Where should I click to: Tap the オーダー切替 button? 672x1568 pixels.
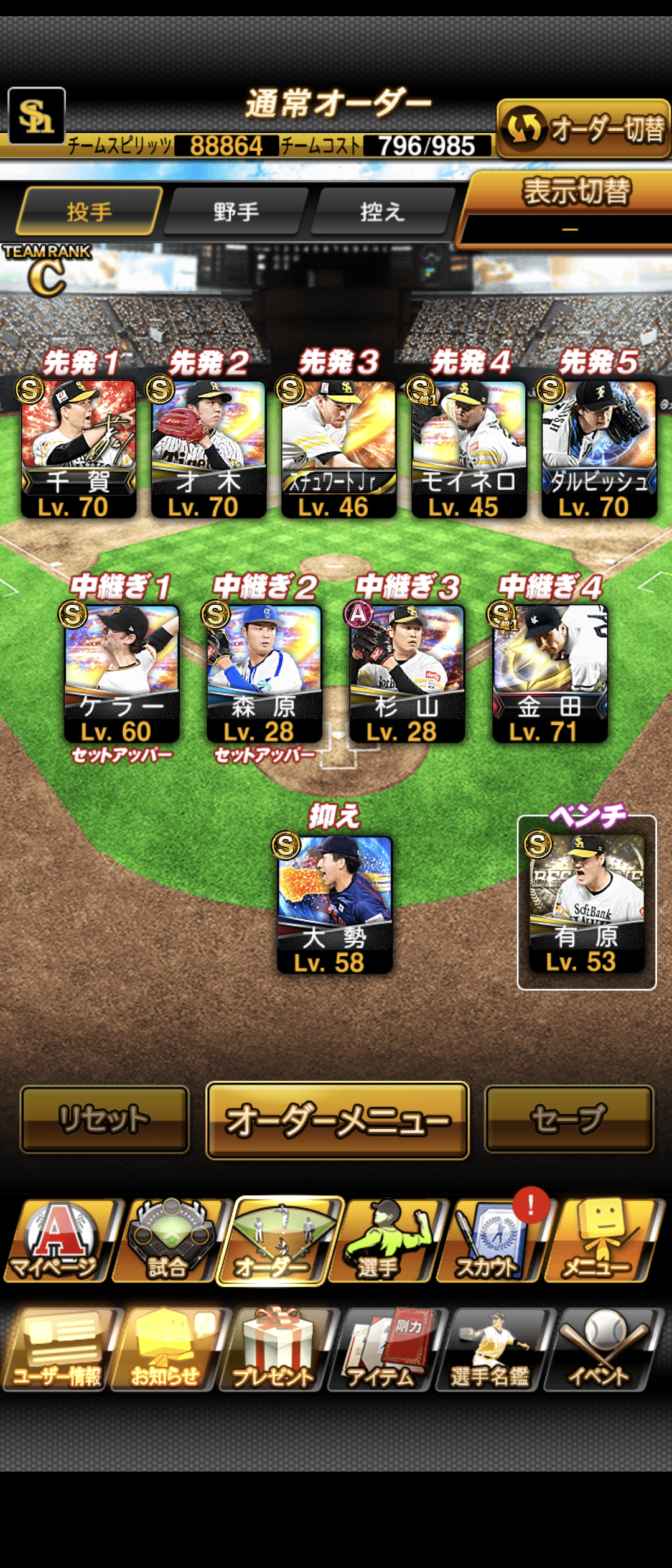[x=584, y=129]
